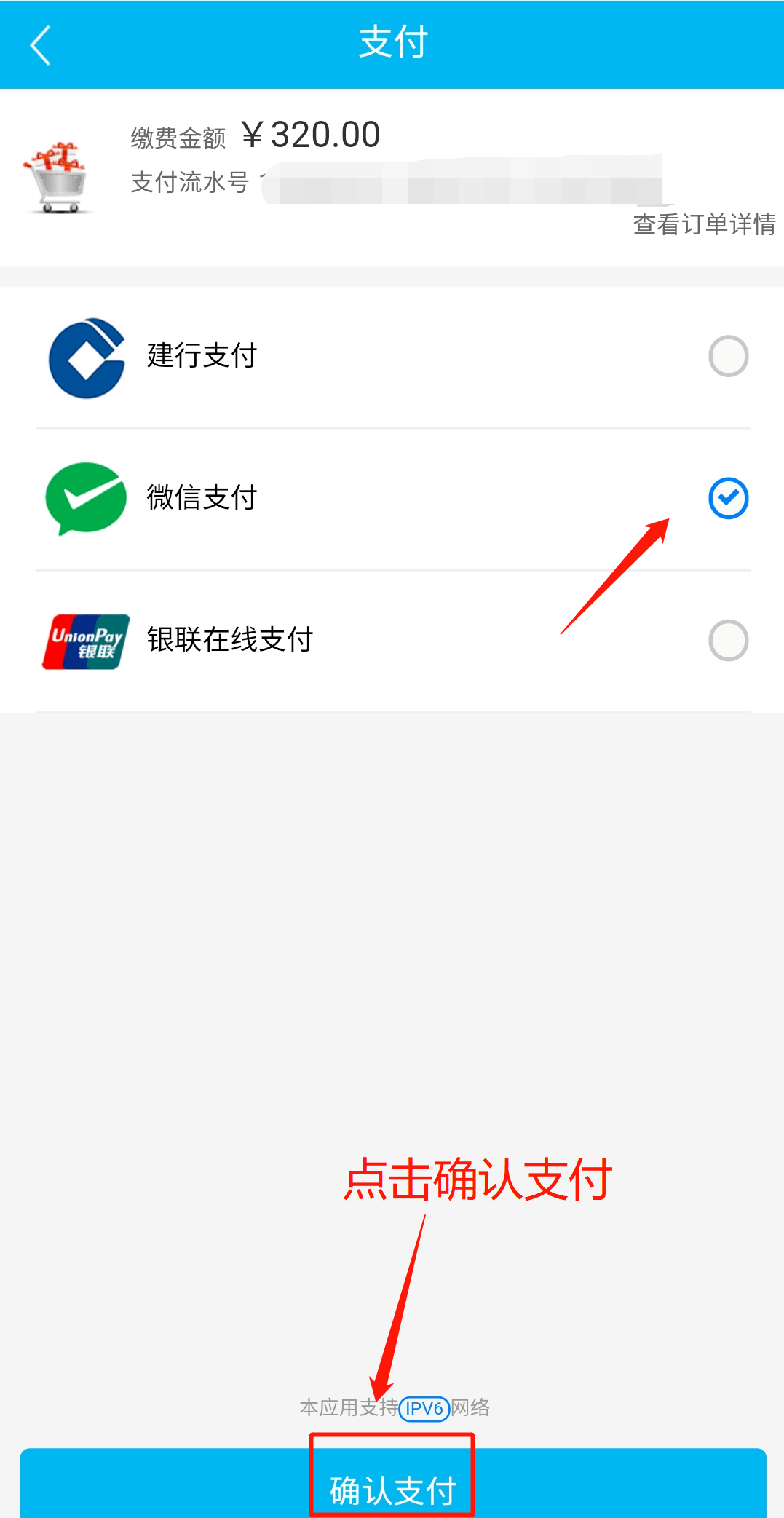This screenshot has width=784, height=1518.
Task: Tap the back arrow in the header
Action: tap(40, 45)
